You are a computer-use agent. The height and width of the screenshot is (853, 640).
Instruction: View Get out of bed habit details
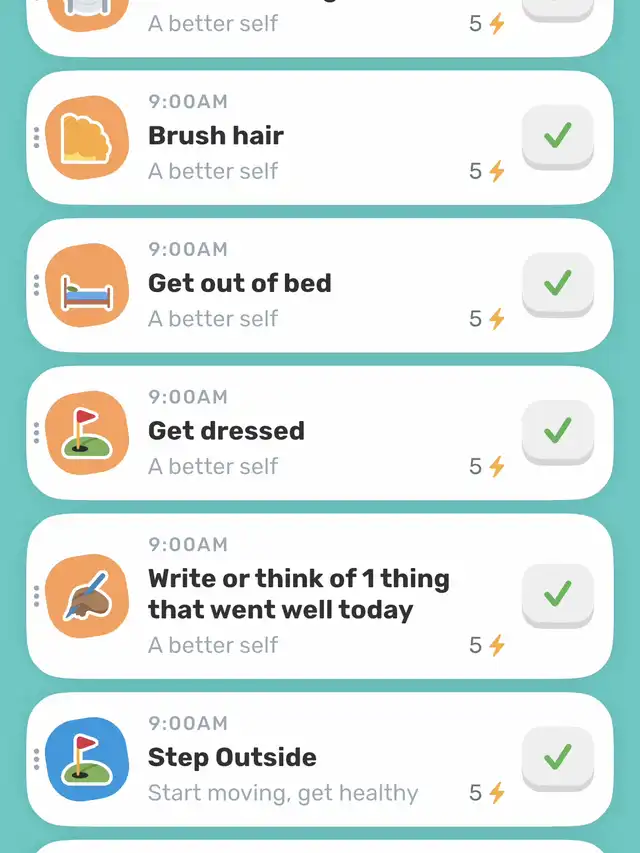tap(300, 285)
